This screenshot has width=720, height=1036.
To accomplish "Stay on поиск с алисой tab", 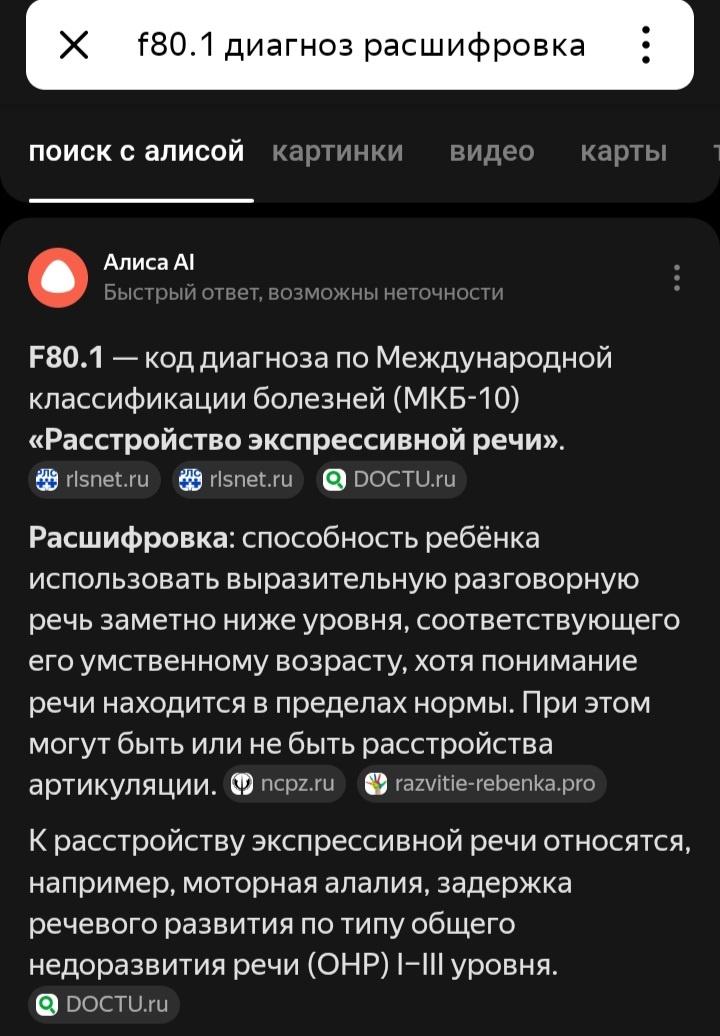I will (x=137, y=151).
